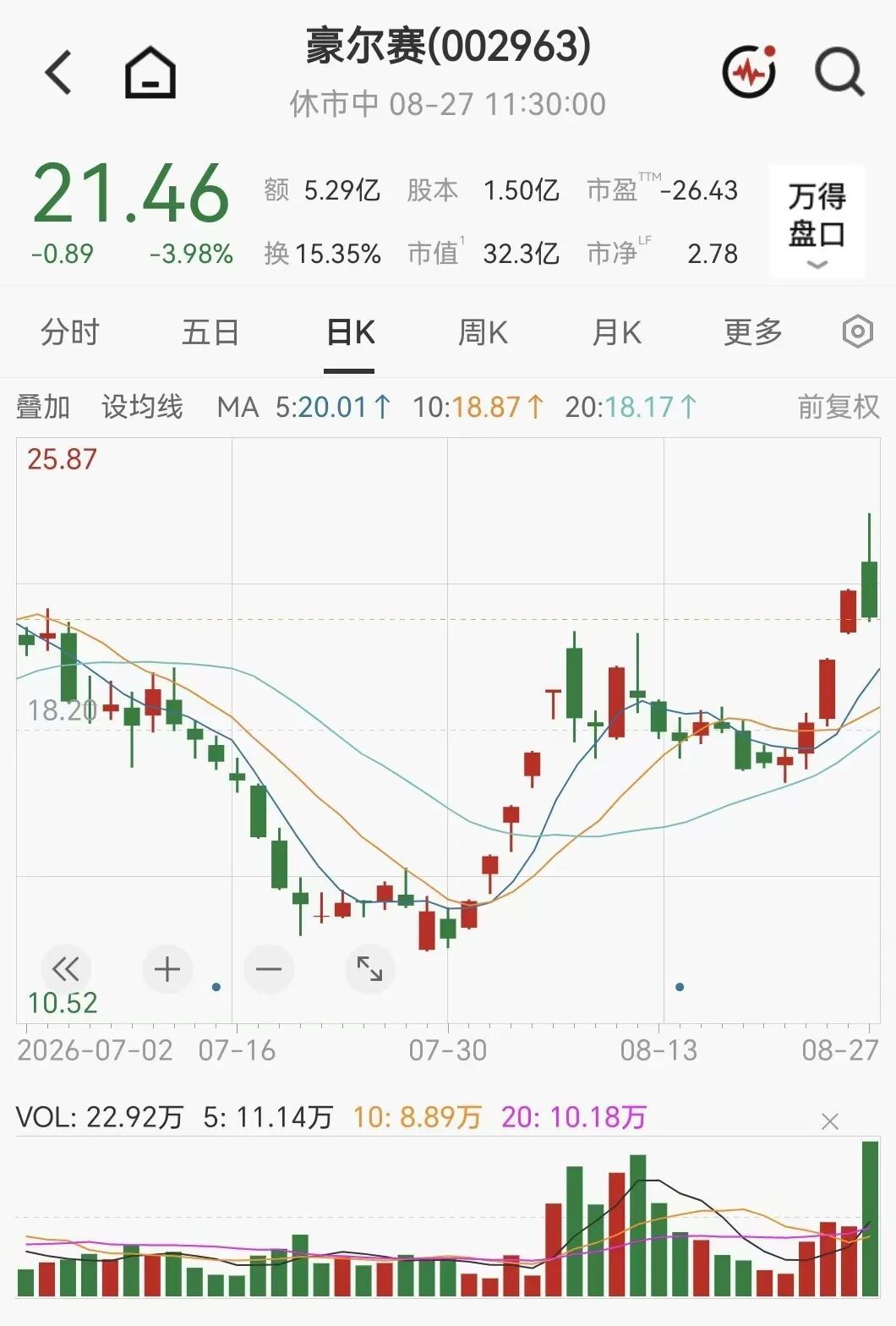Open the red pulse monitor icon
Image resolution: width=896 pixels, height=1326 pixels.
(749, 72)
